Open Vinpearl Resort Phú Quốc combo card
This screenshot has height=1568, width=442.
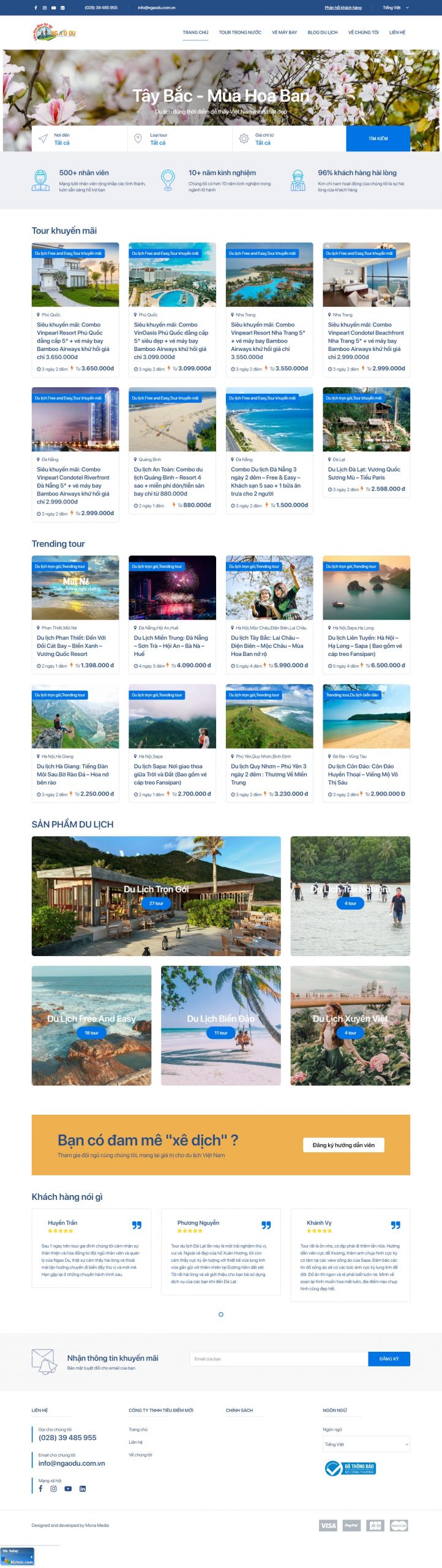pos(75,341)
